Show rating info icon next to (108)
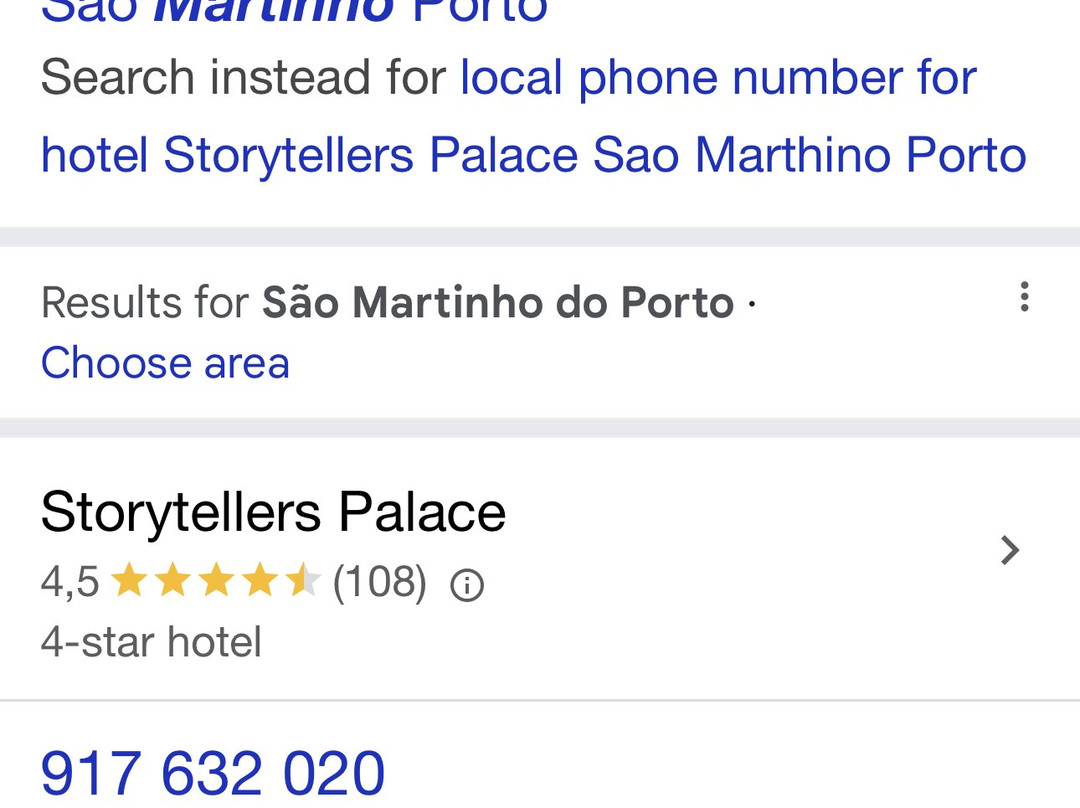The height and width of the screenshot is (808, 1080). coord(467,585)
